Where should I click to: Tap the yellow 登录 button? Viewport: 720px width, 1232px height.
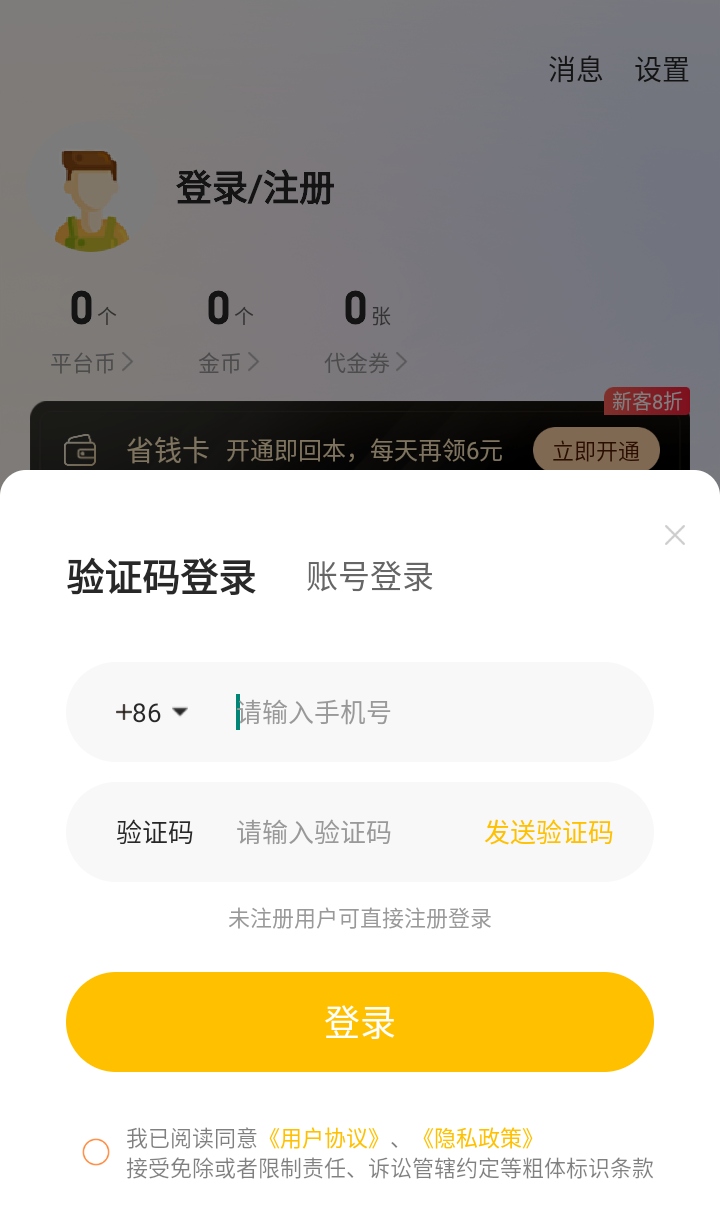pyautogui.click(x=360, y=1022)
